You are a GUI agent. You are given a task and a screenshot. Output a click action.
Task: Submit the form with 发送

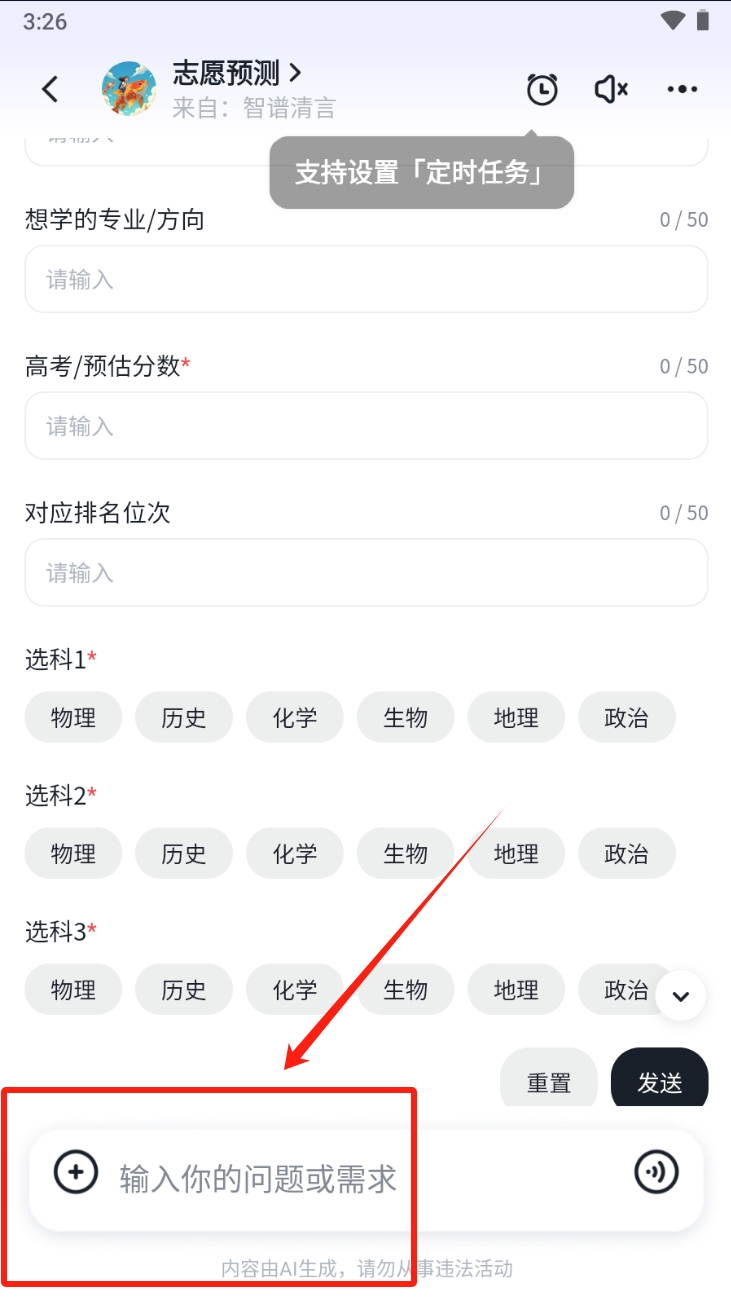[659, 1082]
